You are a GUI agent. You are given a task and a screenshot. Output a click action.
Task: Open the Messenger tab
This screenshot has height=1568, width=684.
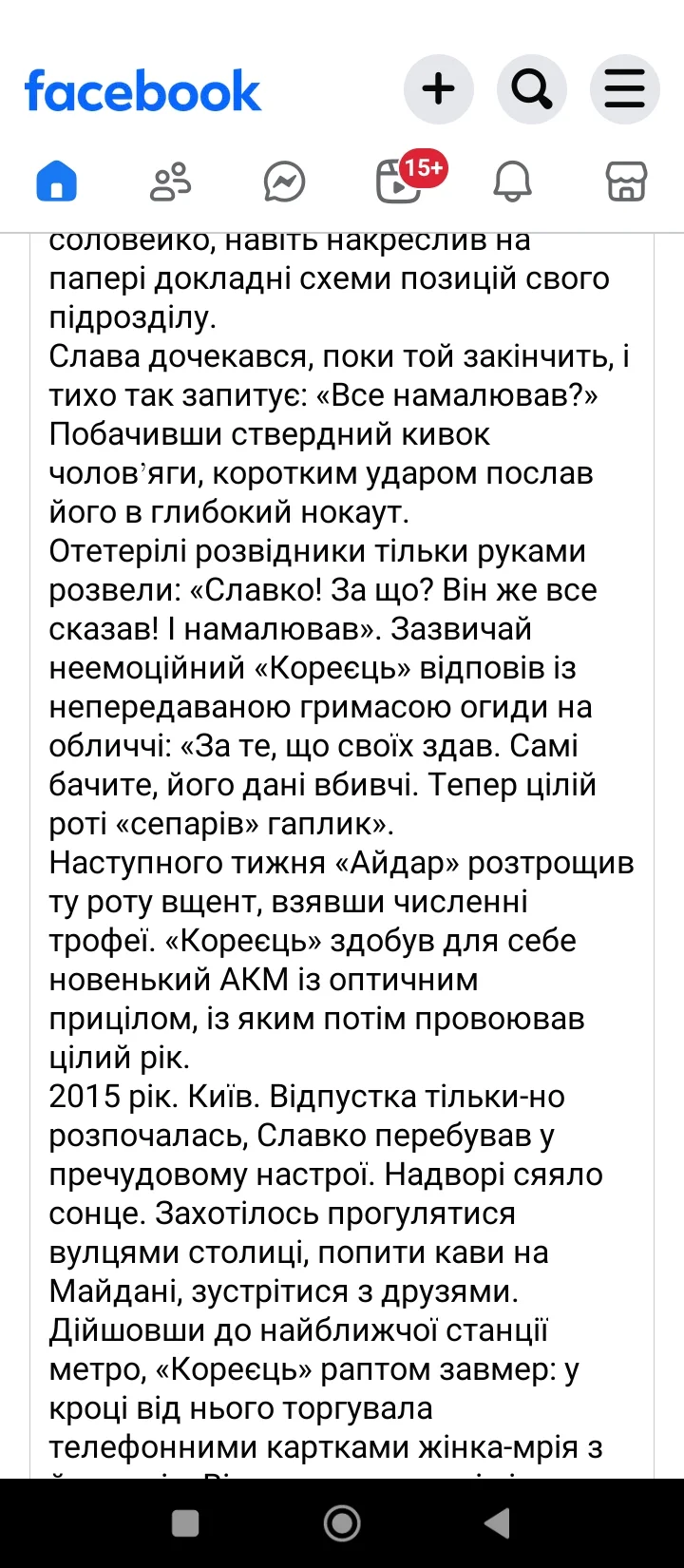click(285, 181)
